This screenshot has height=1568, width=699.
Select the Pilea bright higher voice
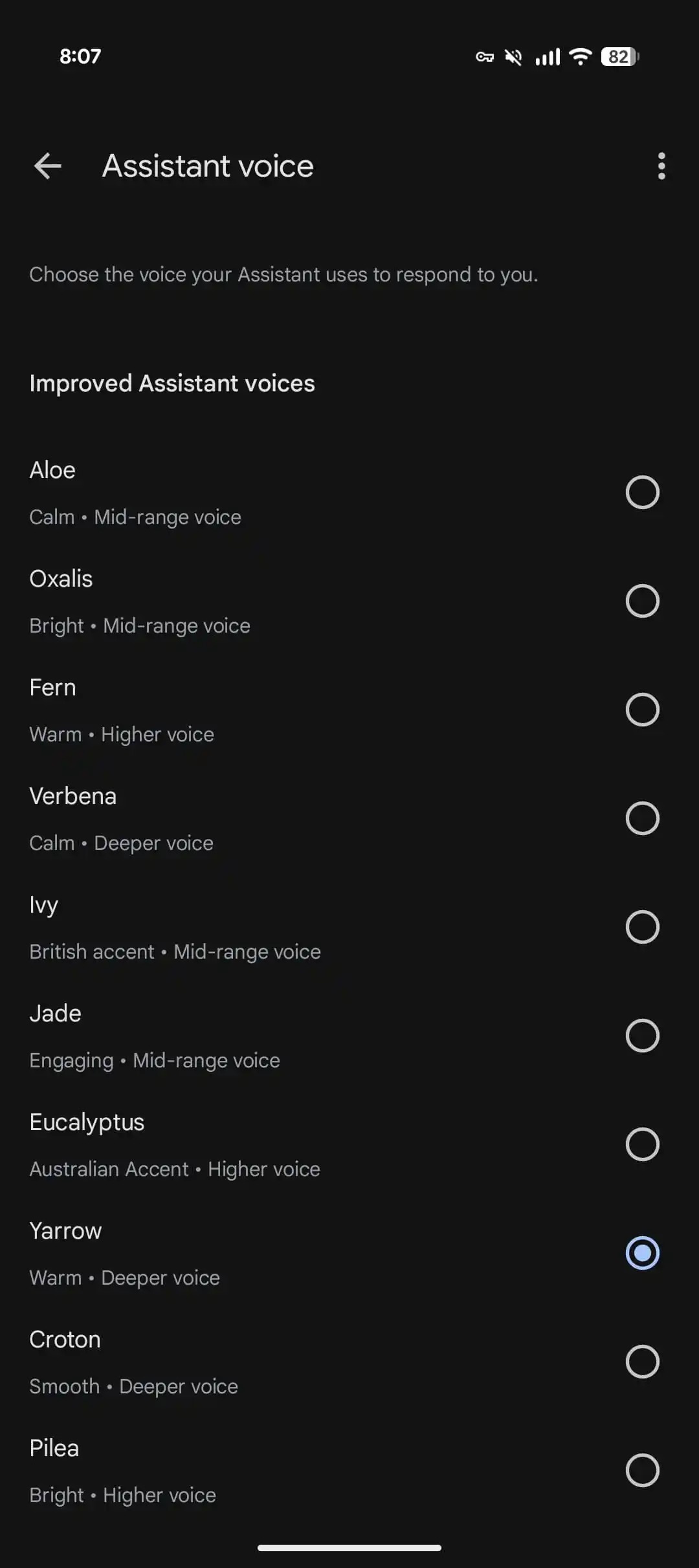[349, 1471]
